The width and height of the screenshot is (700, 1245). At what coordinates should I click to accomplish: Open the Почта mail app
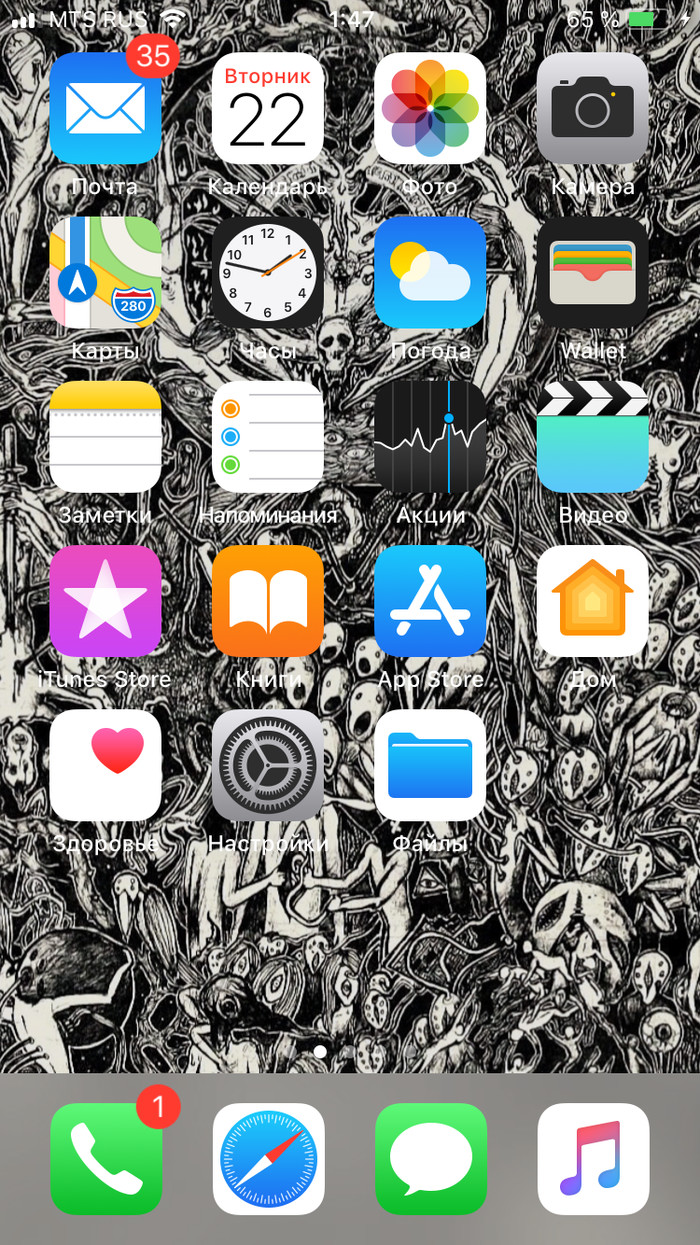(x=105, y=108)
